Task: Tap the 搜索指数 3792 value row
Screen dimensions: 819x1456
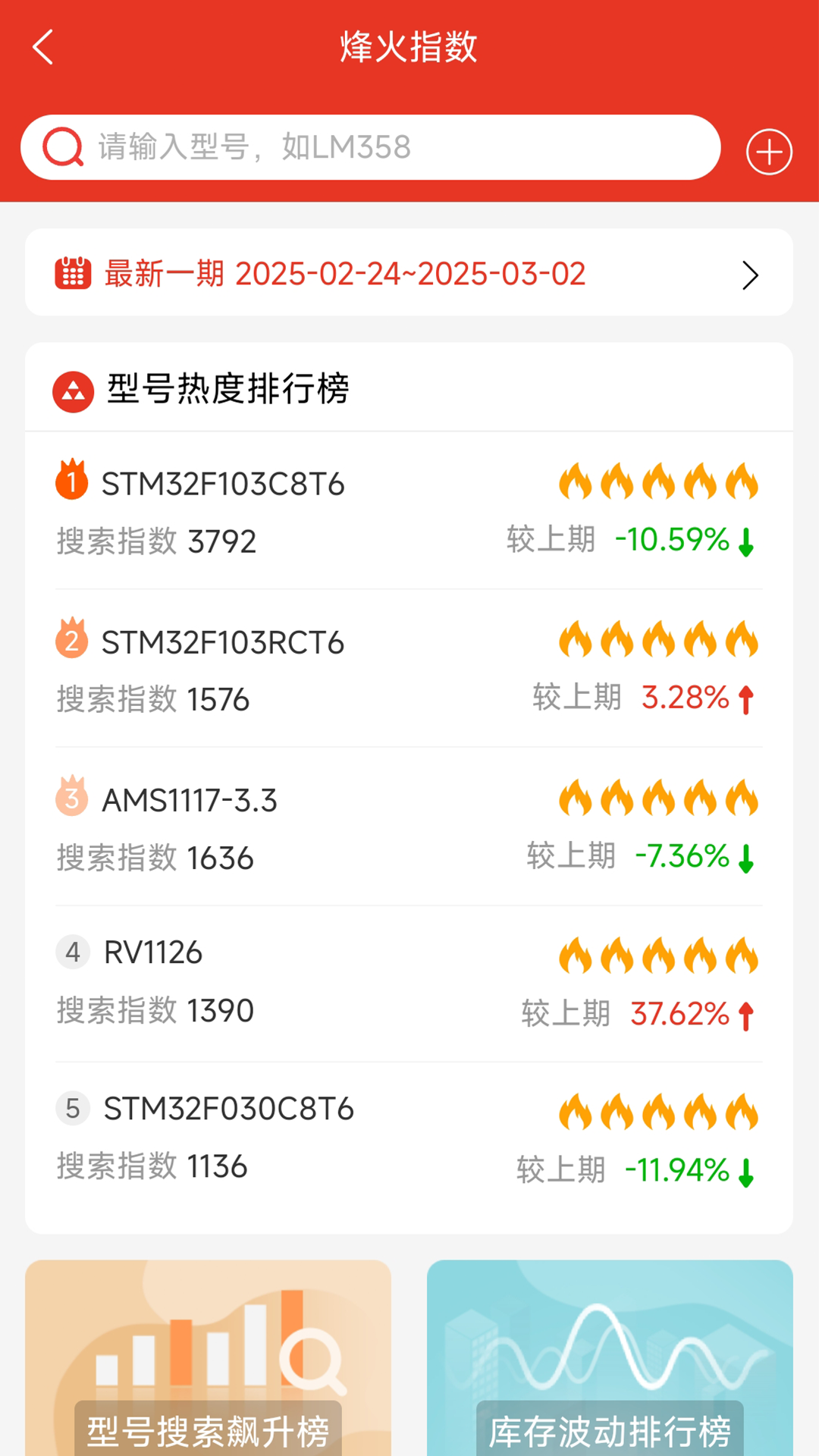Action: point(156,541)
